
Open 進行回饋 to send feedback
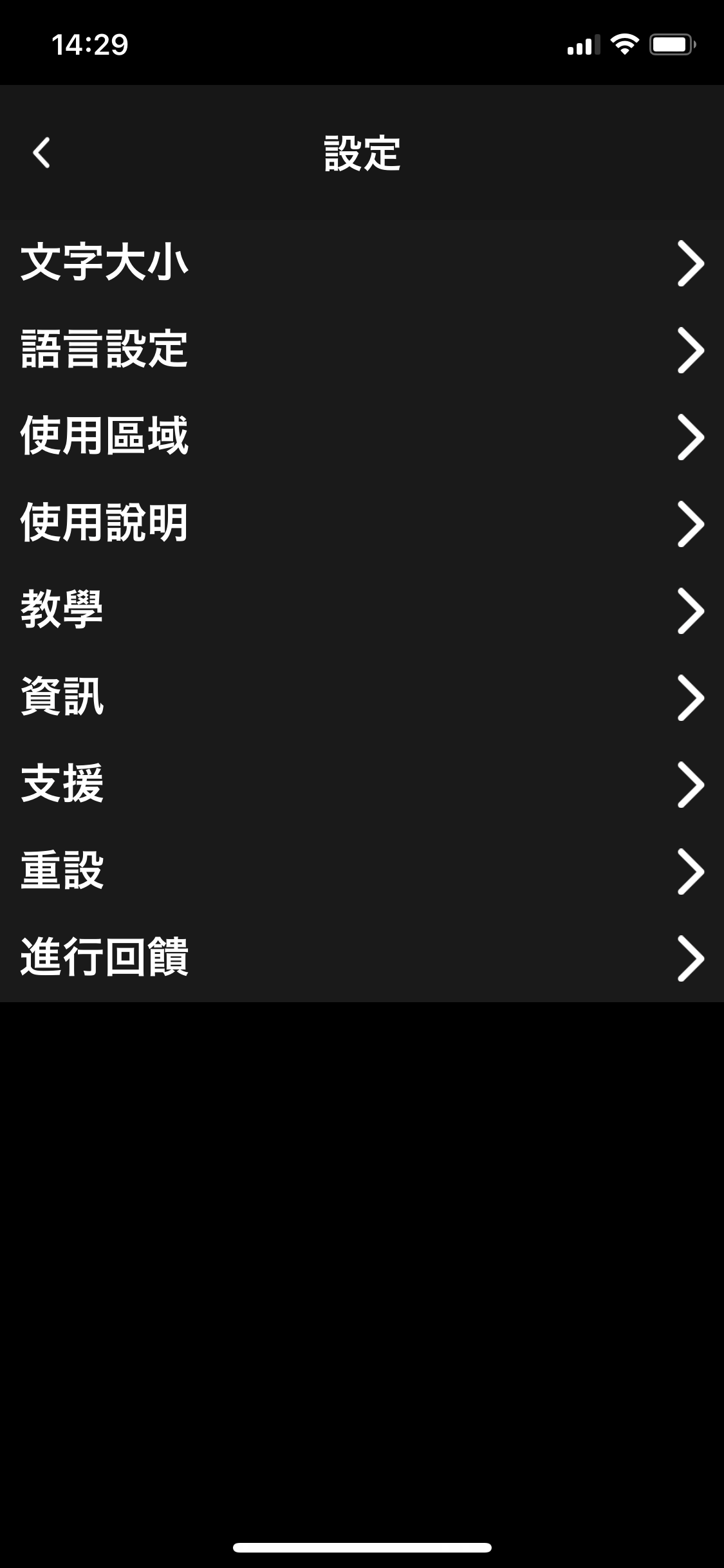tap(362, 958)
